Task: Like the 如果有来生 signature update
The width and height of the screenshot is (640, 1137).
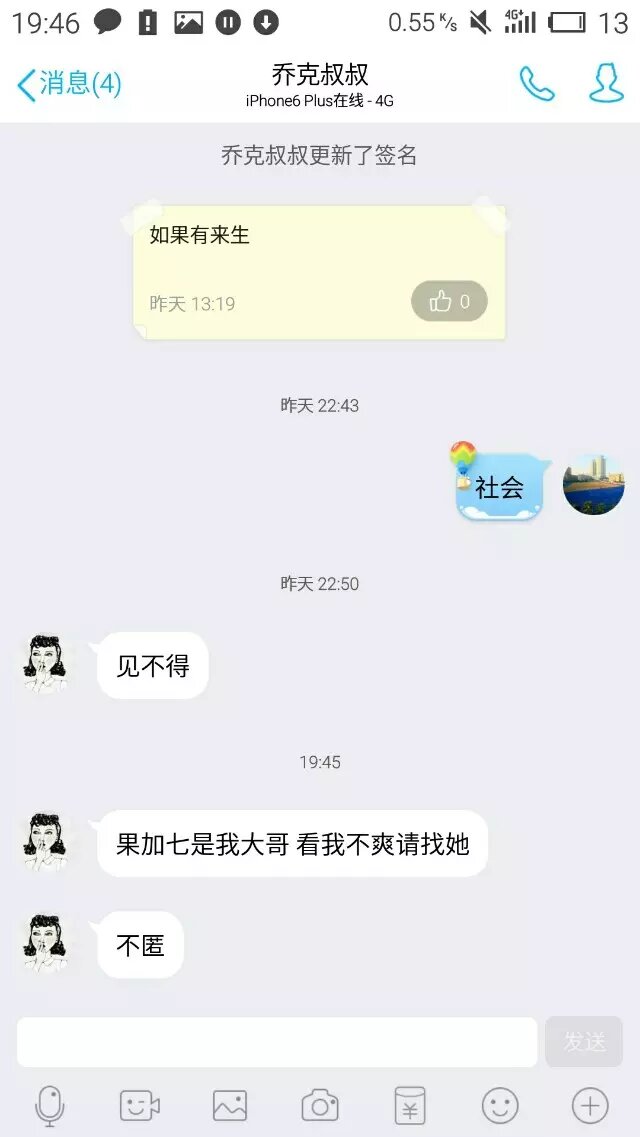Action: tap(449, 301)
